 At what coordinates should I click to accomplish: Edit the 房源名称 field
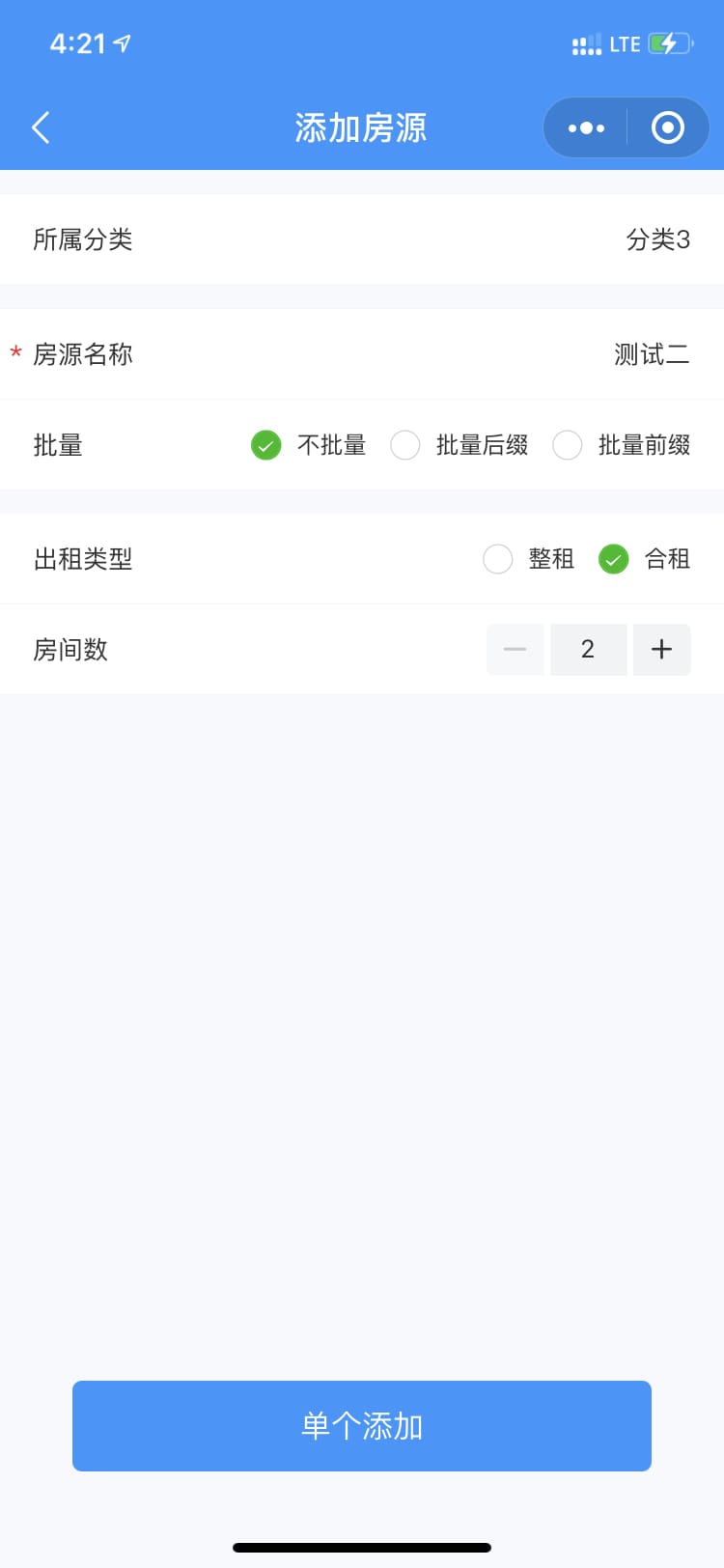[651, 354]
